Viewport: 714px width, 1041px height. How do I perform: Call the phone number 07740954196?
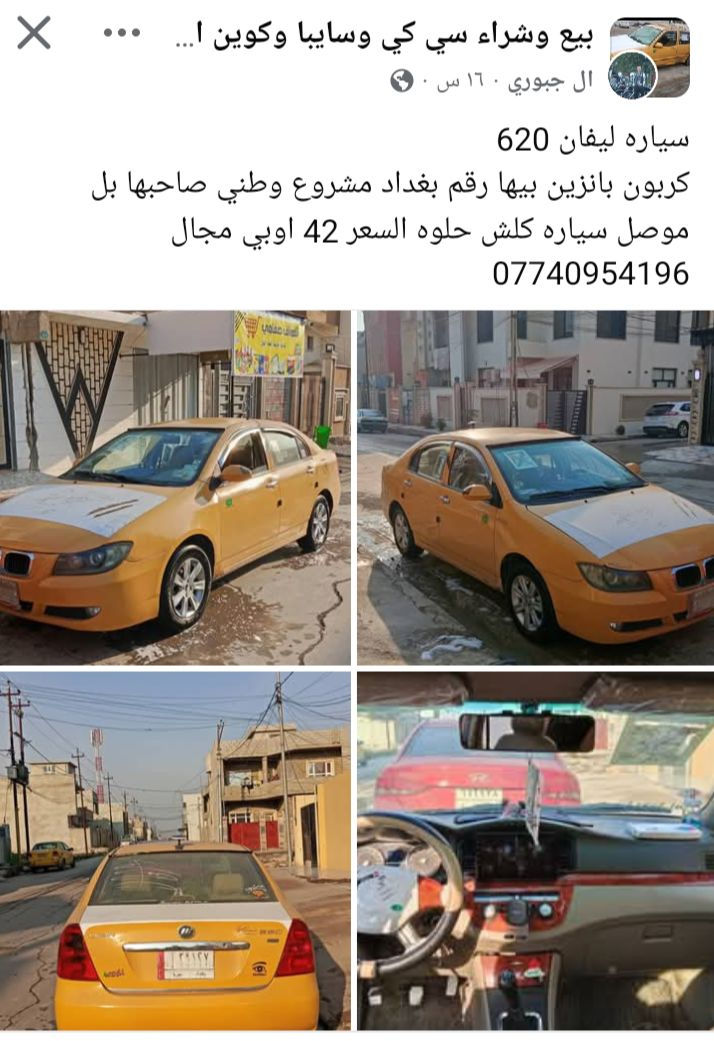(590, 273)
